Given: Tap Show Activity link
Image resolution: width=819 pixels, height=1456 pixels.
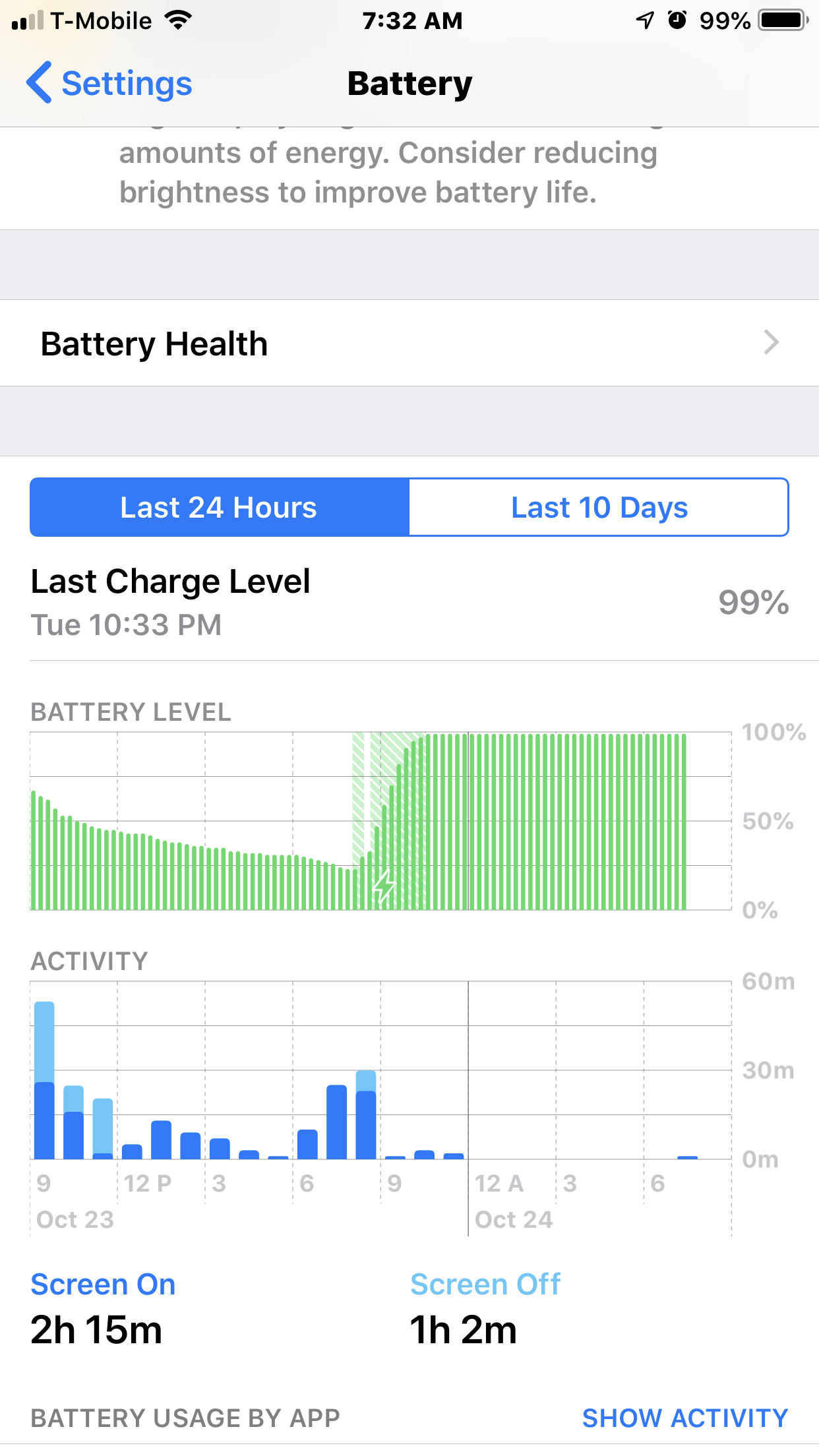Looking at the screenshot, I should coord(685,1418).
